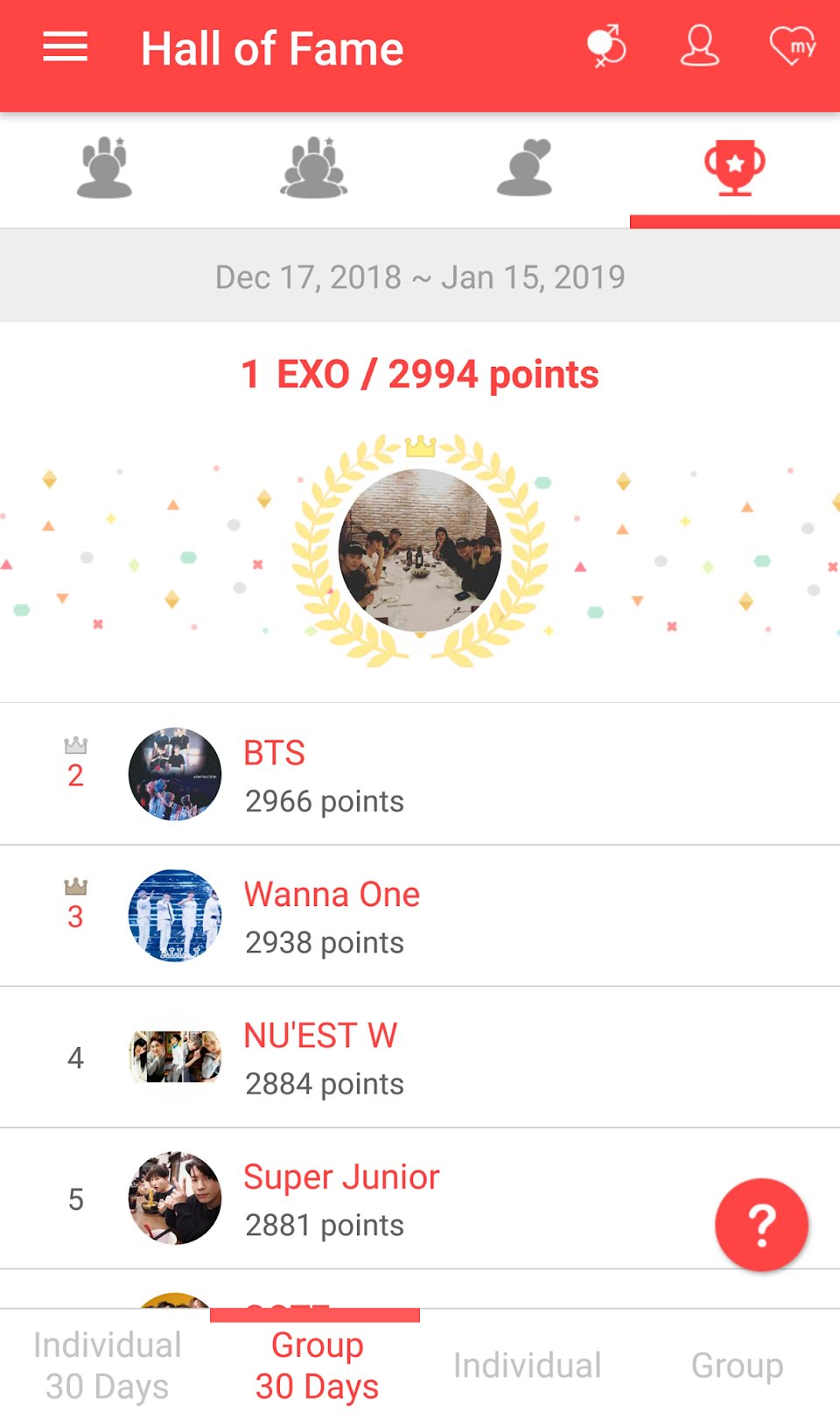Open the user profile icon
The image size is (840, 1420).
(x=700, y=47)
